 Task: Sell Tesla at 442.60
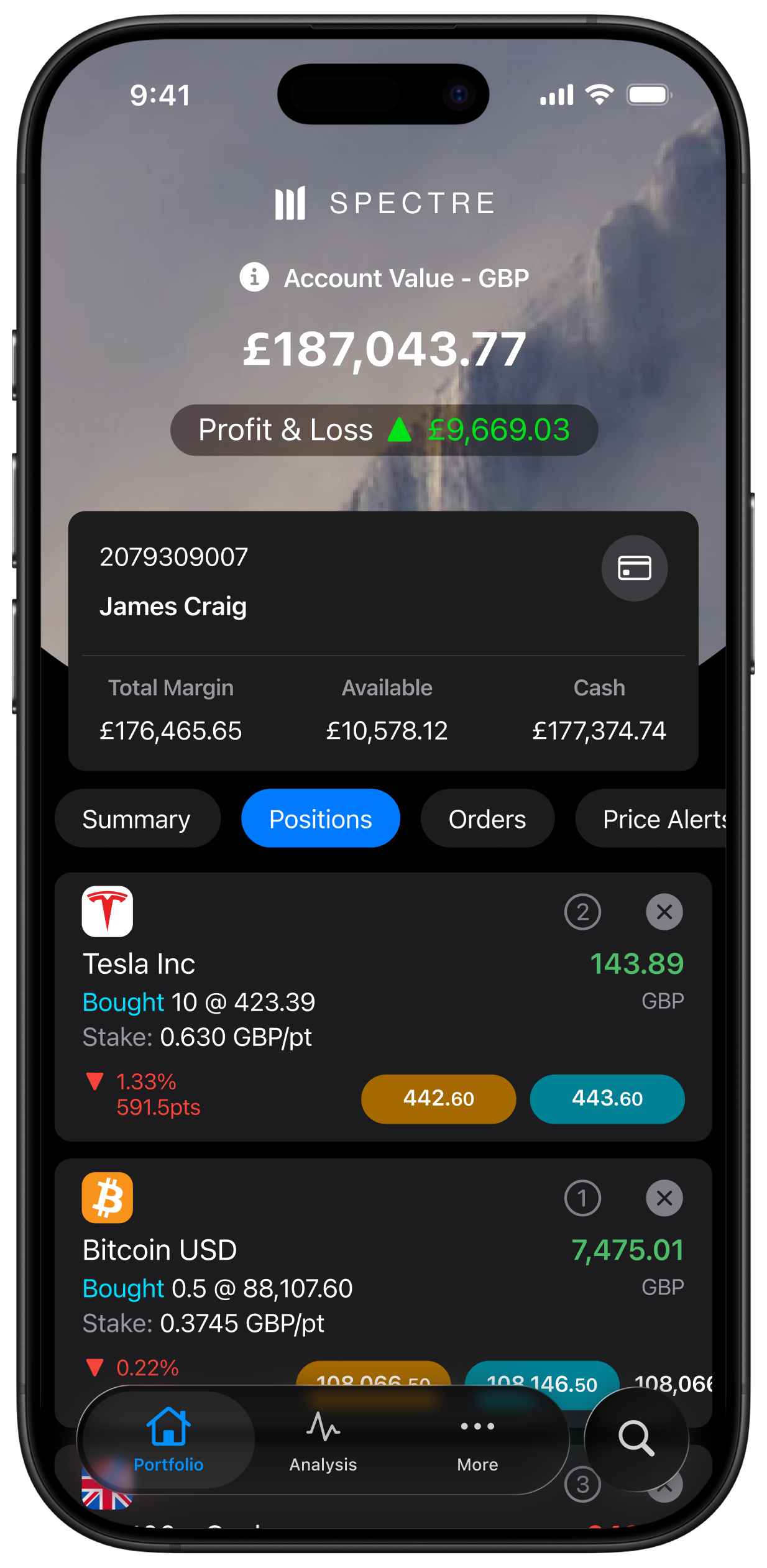[x=438, y=1099]
